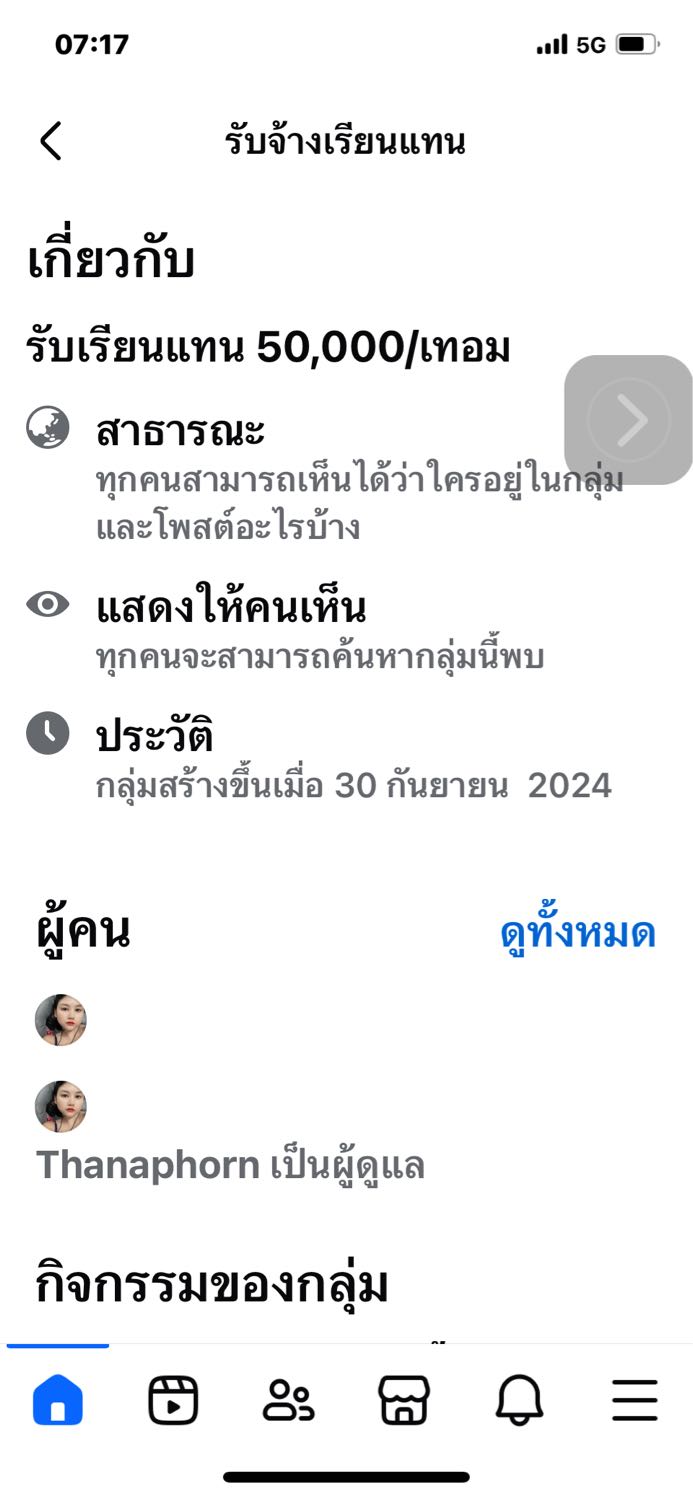Open the hamburger menu tab
Image resolution: width=693 pixels, height=1500 pixels.
[x=635, y=1399]
